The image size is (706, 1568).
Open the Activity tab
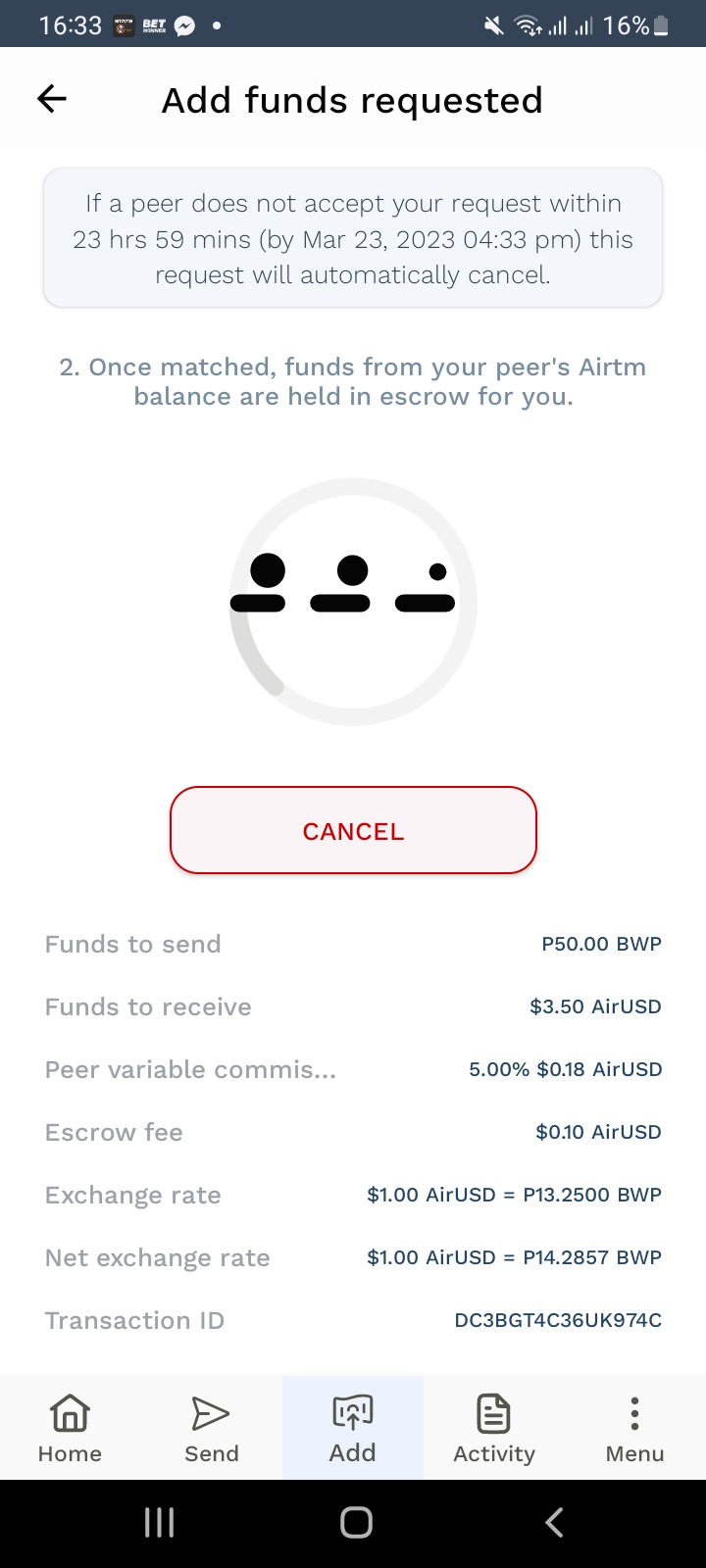pyautogui.click(x=493, y=1429)
